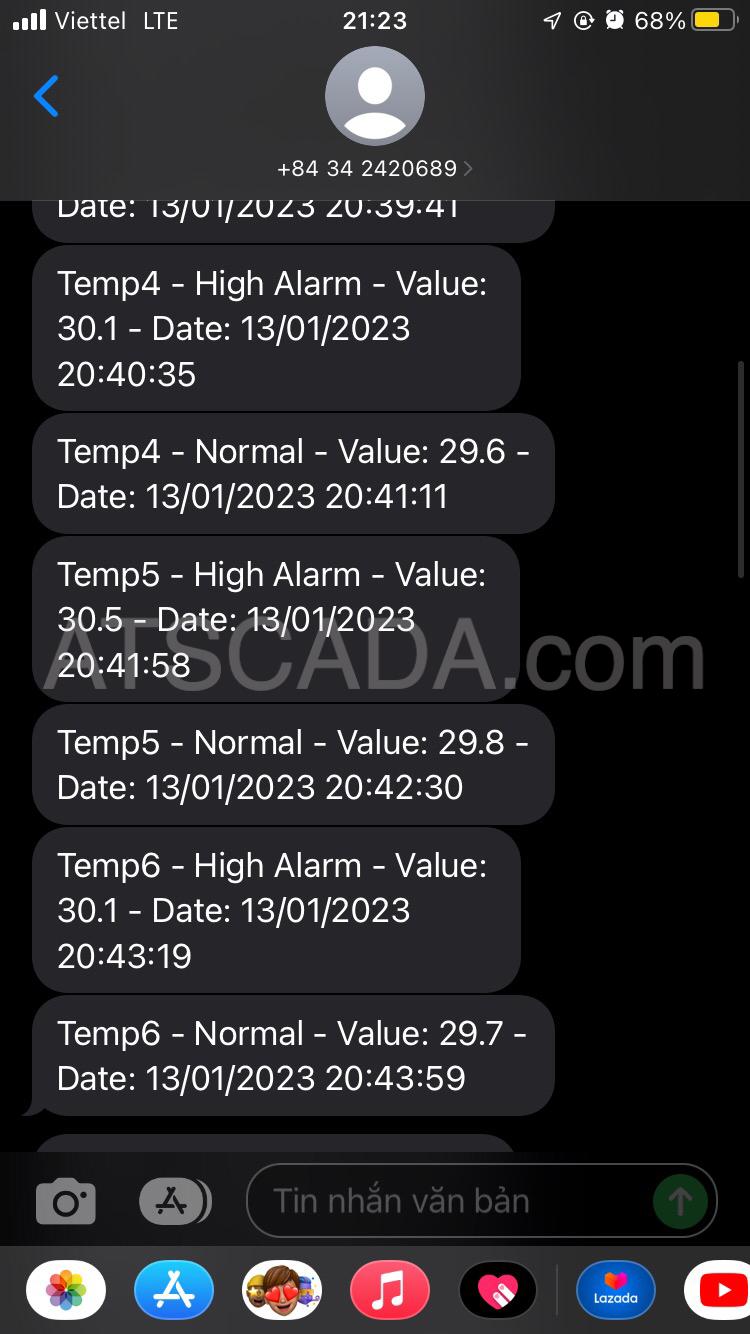Go back to the messages list
This screenshot has width=750, height=1334.
point(46,96)
